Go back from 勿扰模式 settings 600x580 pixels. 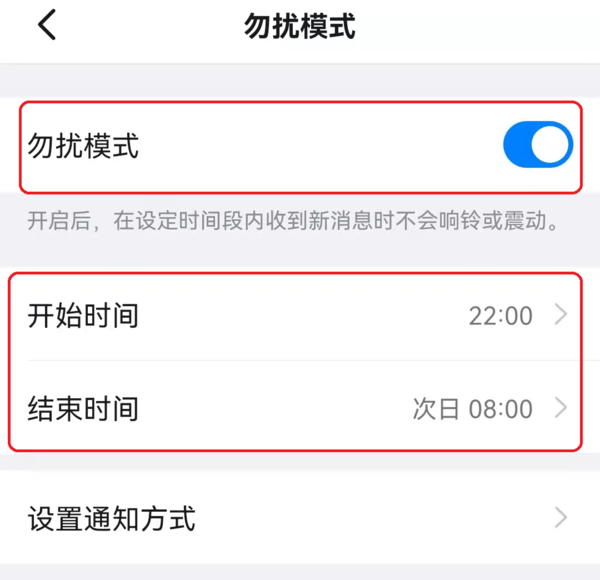coord(46,26)
